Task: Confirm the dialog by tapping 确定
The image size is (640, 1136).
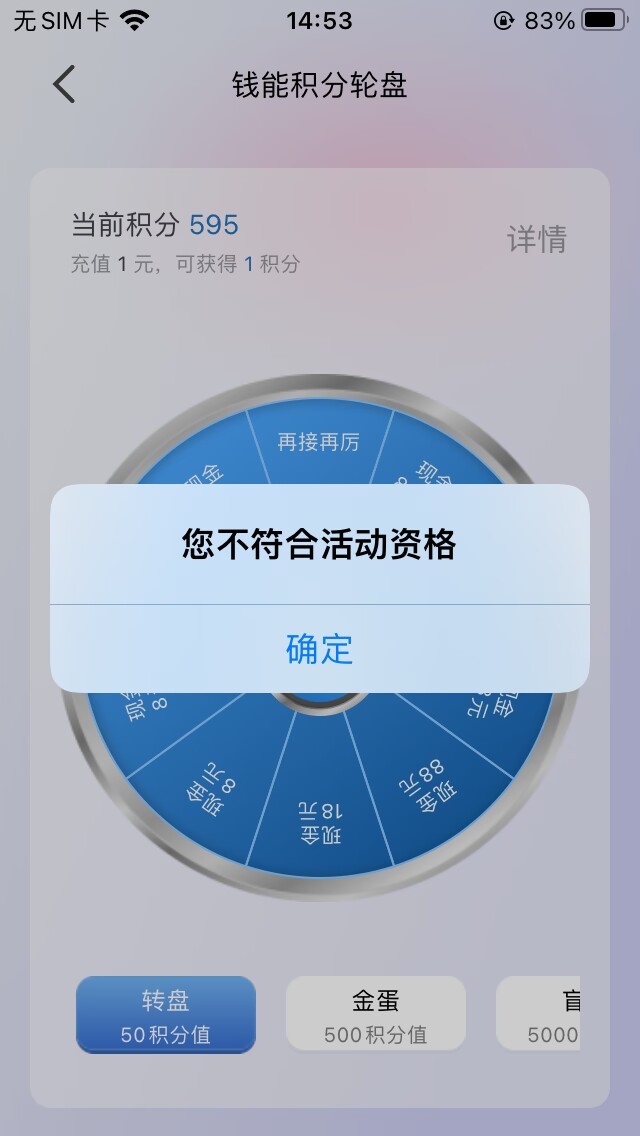Action: pos(320,649)
